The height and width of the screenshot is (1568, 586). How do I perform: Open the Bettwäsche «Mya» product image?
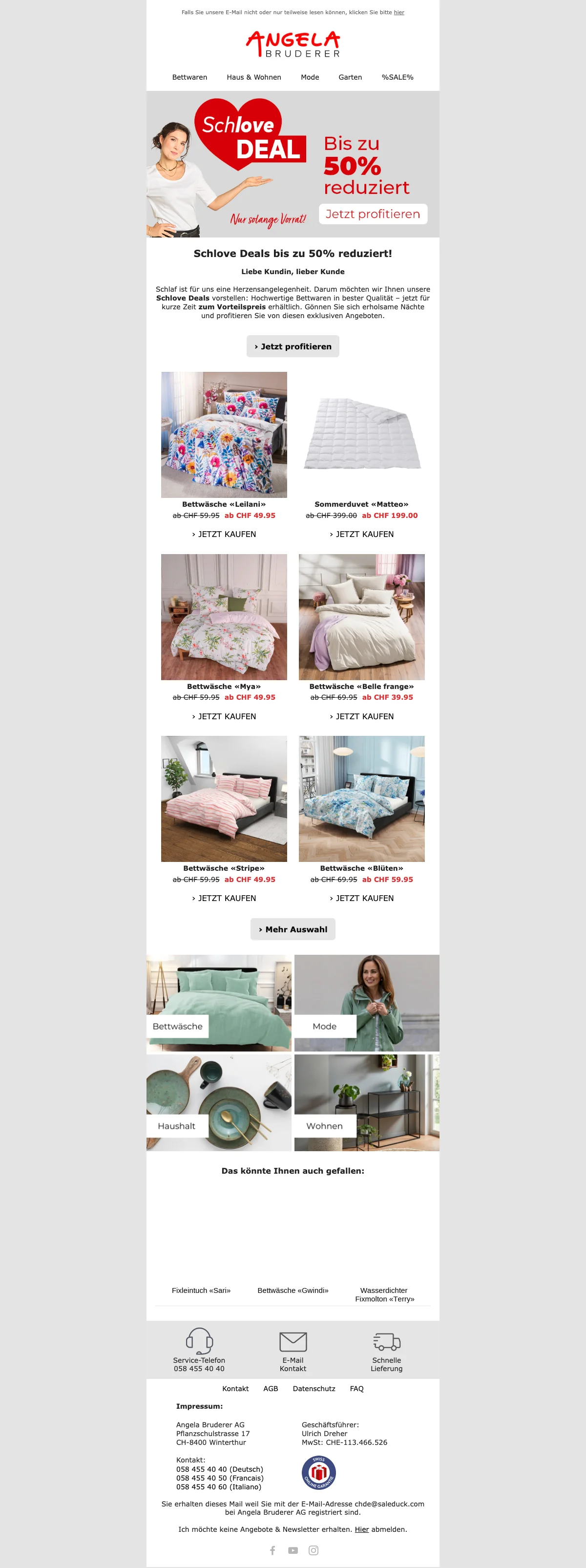pos(224,617)
